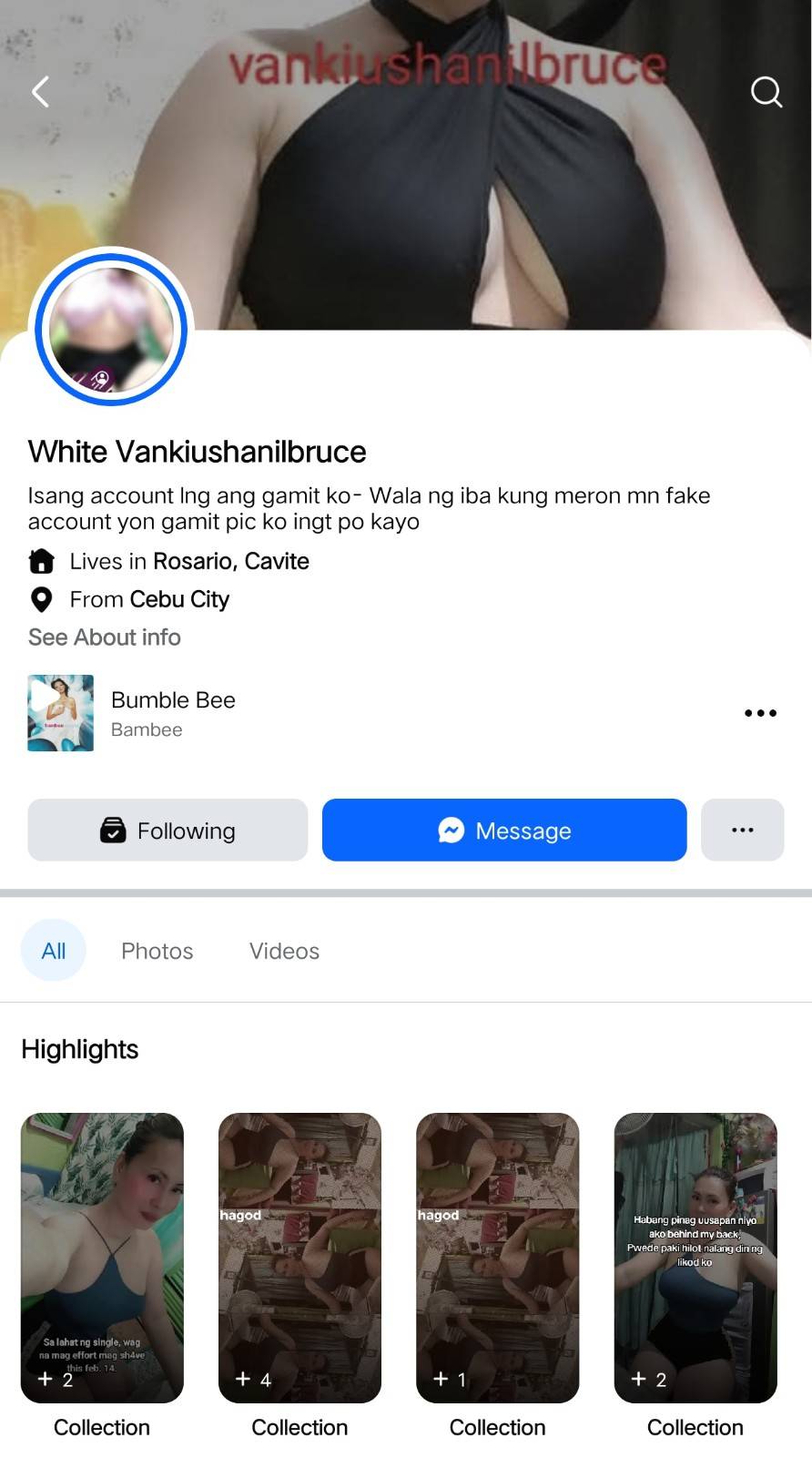Screen dimensions: 812x1468
Task: Open the more options button beside Message
Action: pyautogui.click(x=742, y=831)
